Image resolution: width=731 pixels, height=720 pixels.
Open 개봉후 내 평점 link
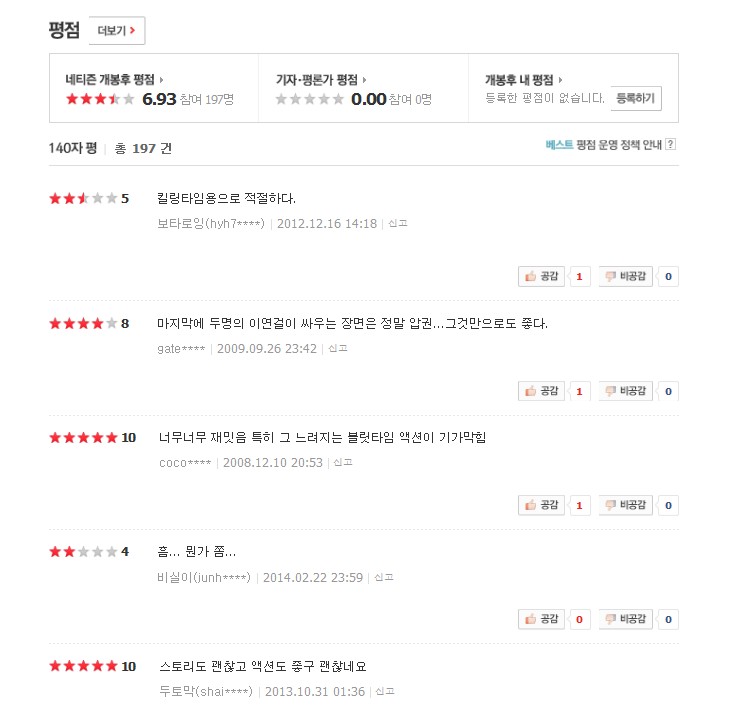tap(522, 79)
